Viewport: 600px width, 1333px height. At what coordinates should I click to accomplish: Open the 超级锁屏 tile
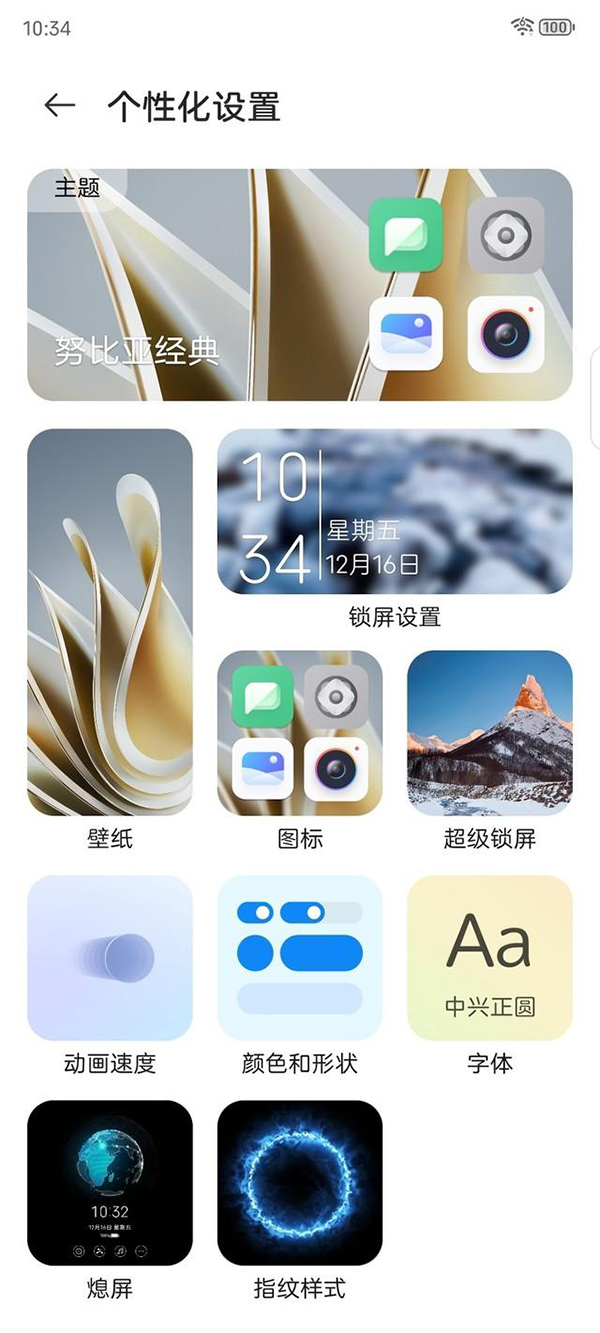pos(490,733)
